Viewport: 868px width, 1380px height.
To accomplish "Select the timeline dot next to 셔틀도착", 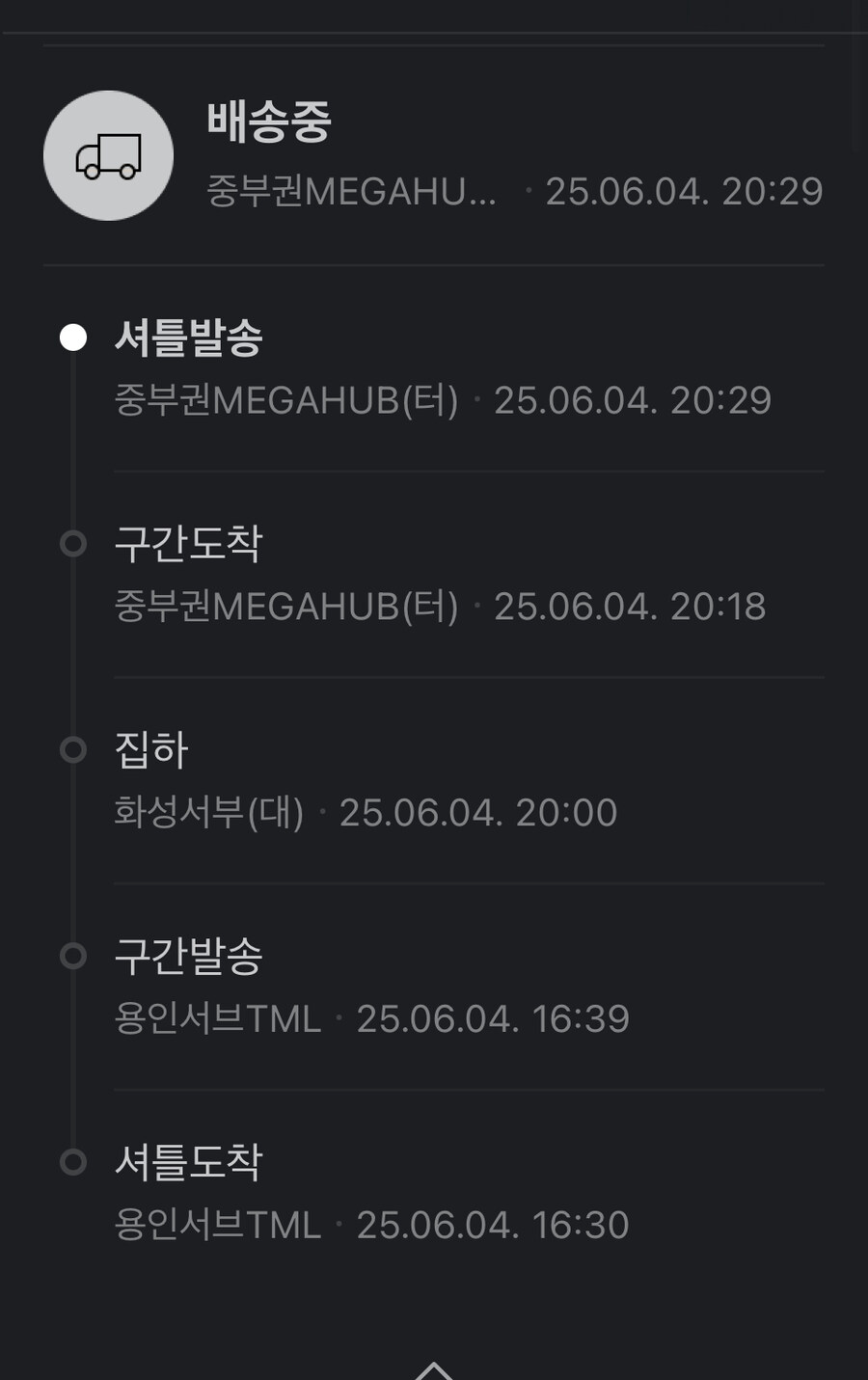I will (x=72, y=1162).
